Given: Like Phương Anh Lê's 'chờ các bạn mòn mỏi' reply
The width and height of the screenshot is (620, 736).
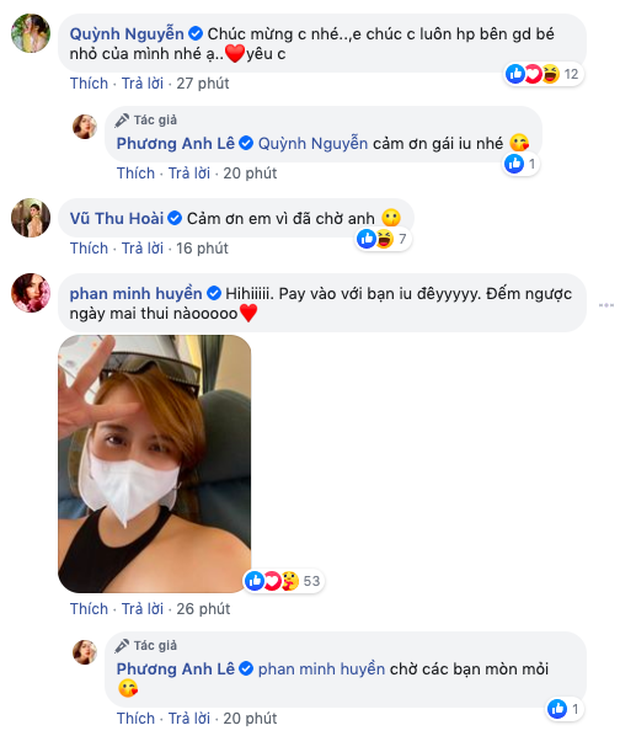Looking at the screenshot, I should coord(135,718).
